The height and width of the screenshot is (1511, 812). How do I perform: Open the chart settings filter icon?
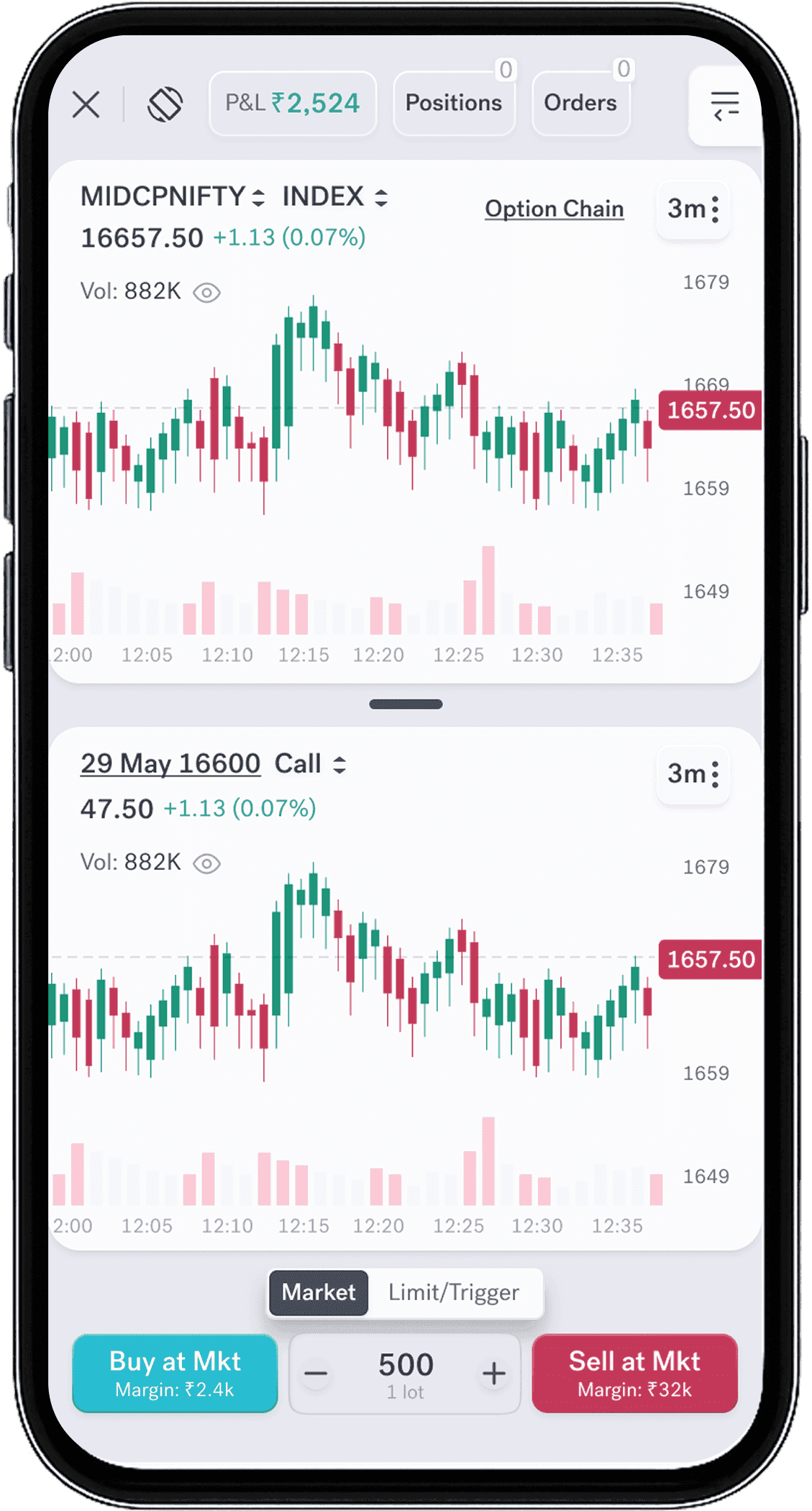pyautogui.click(x=725, y=104)
